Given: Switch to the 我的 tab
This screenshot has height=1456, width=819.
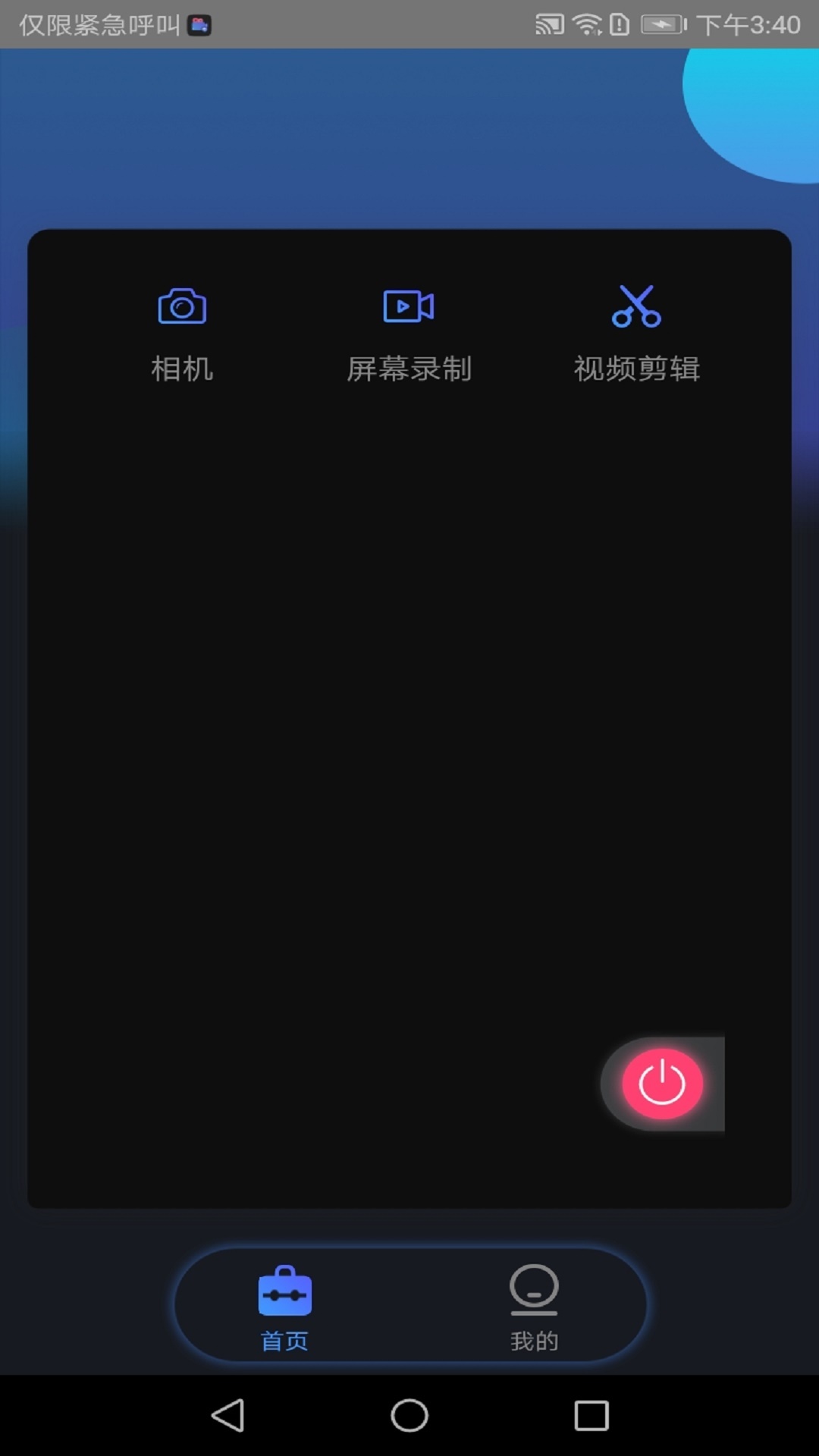Looking at the screenshot, I should pyautogui.click(x=534, y=1307).
